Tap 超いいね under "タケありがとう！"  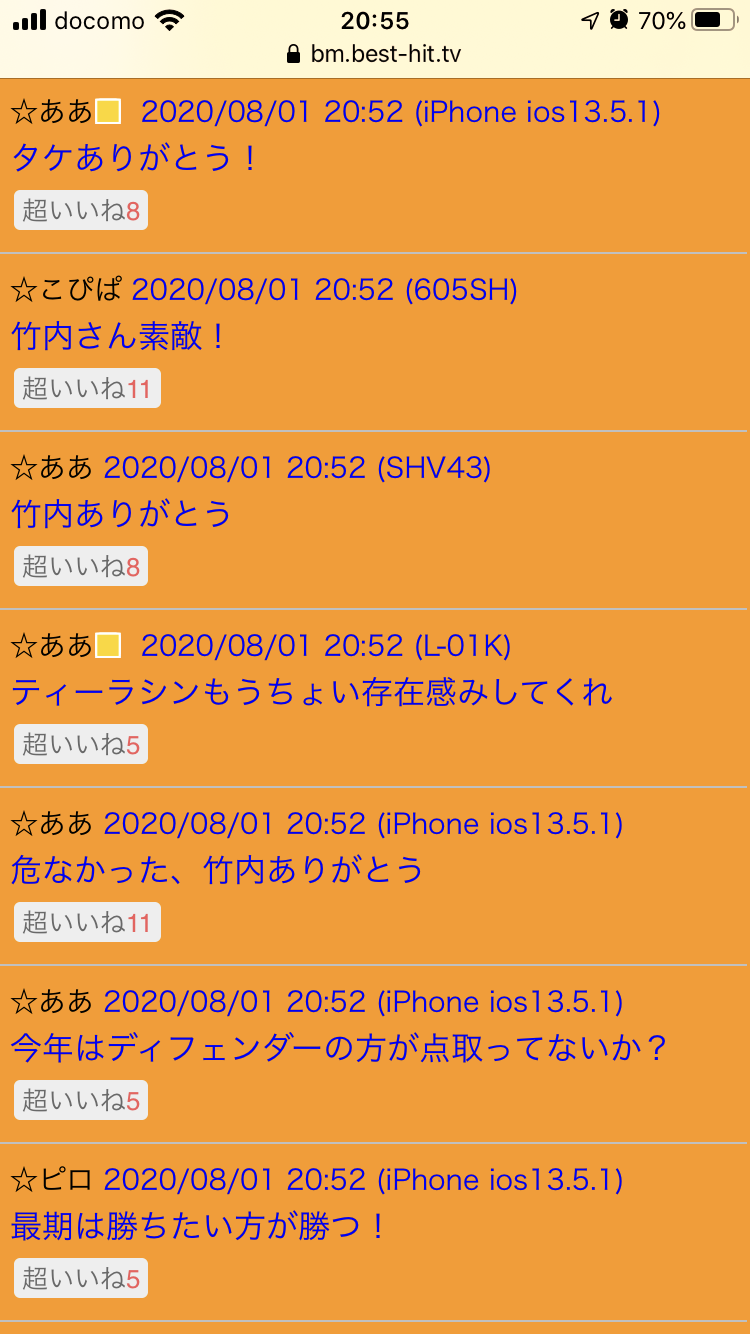[x=80, y=210]
